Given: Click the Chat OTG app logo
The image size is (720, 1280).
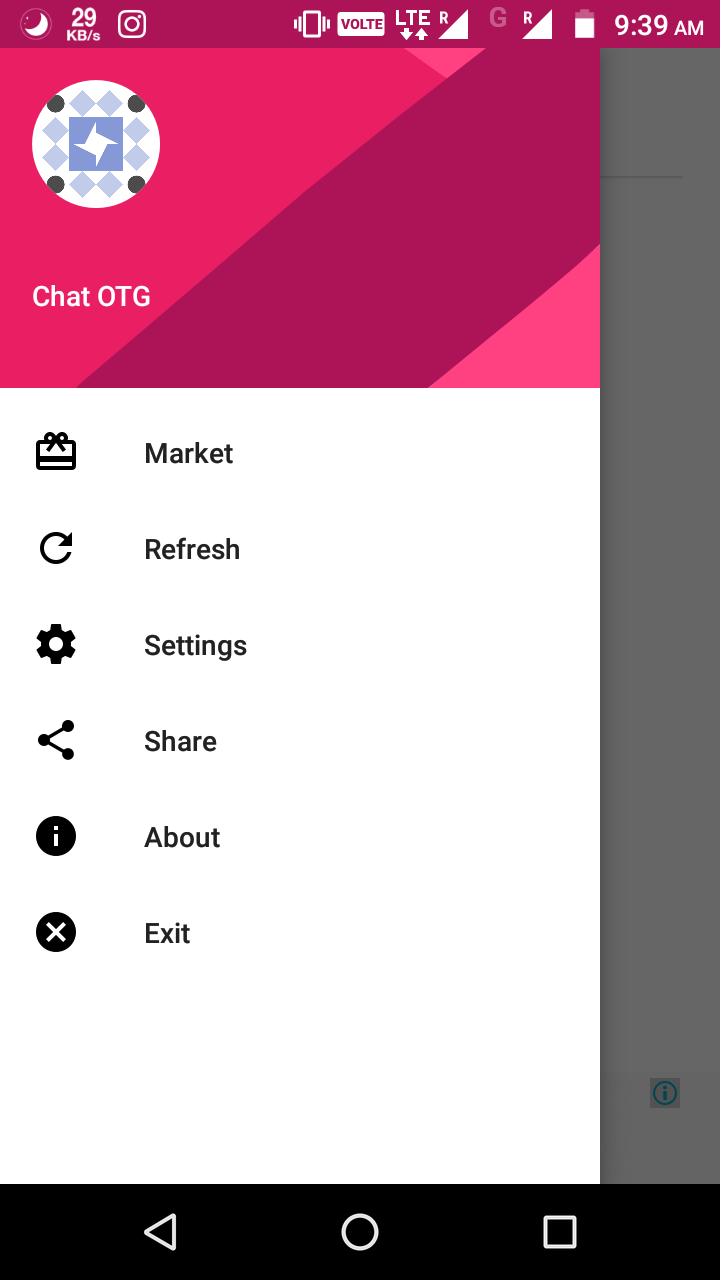Looking at the screenshot, I should tap(95, 143).
